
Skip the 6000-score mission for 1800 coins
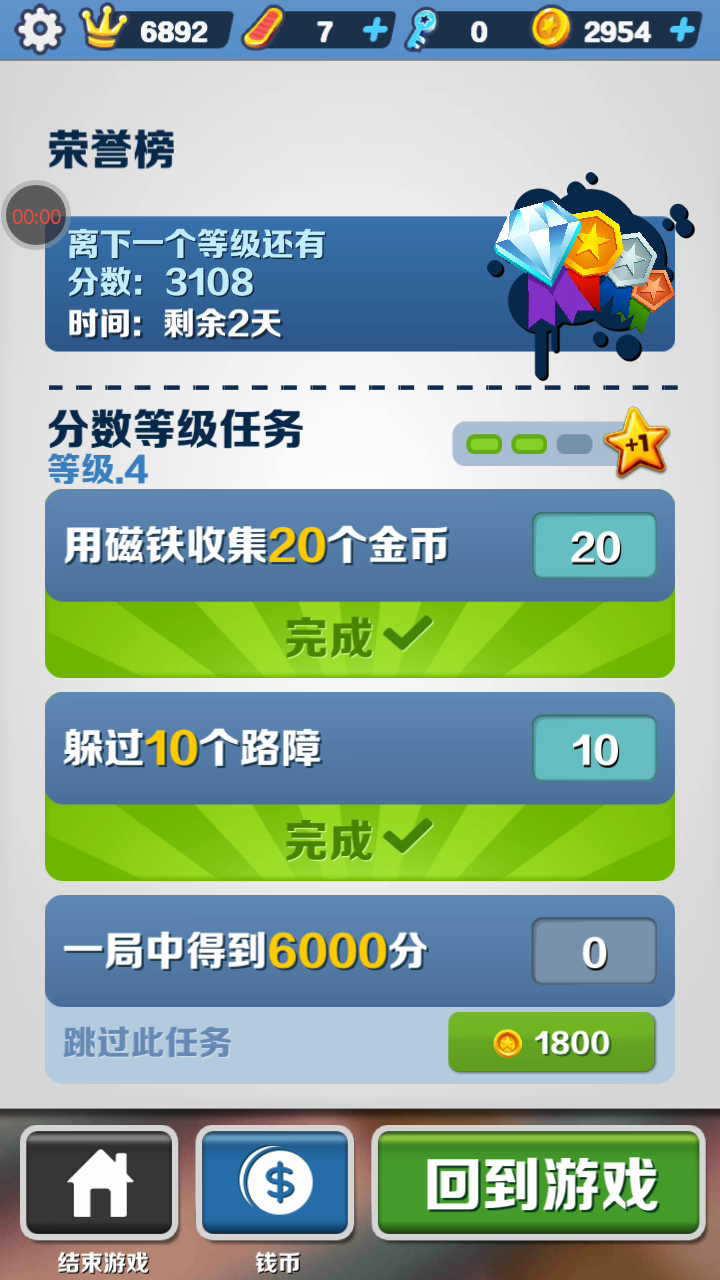tap(552, 1043)
